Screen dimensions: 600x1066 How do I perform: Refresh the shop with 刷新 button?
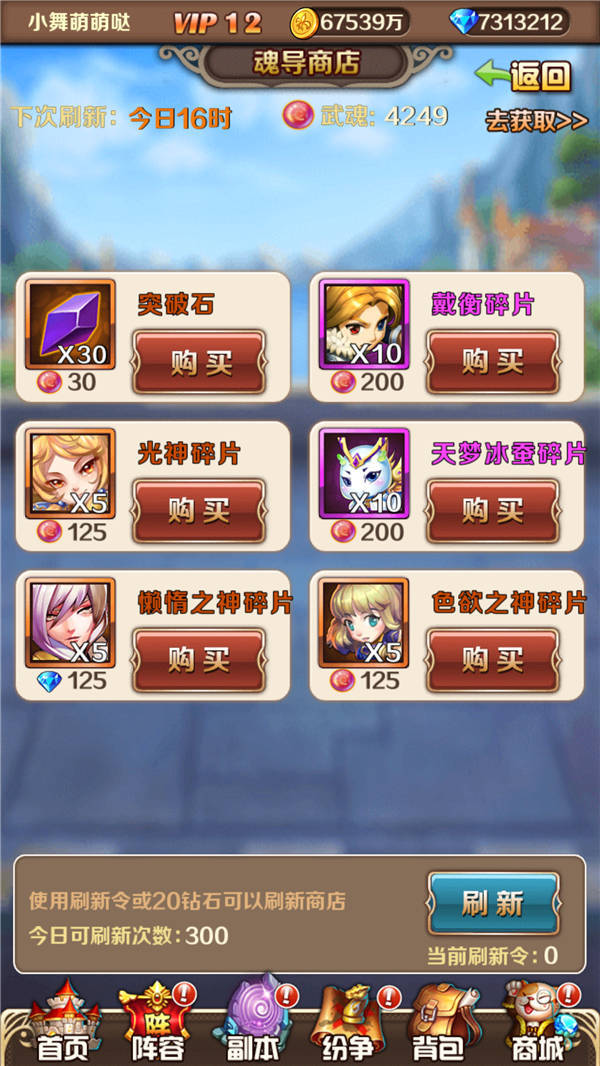pos(493,903)
